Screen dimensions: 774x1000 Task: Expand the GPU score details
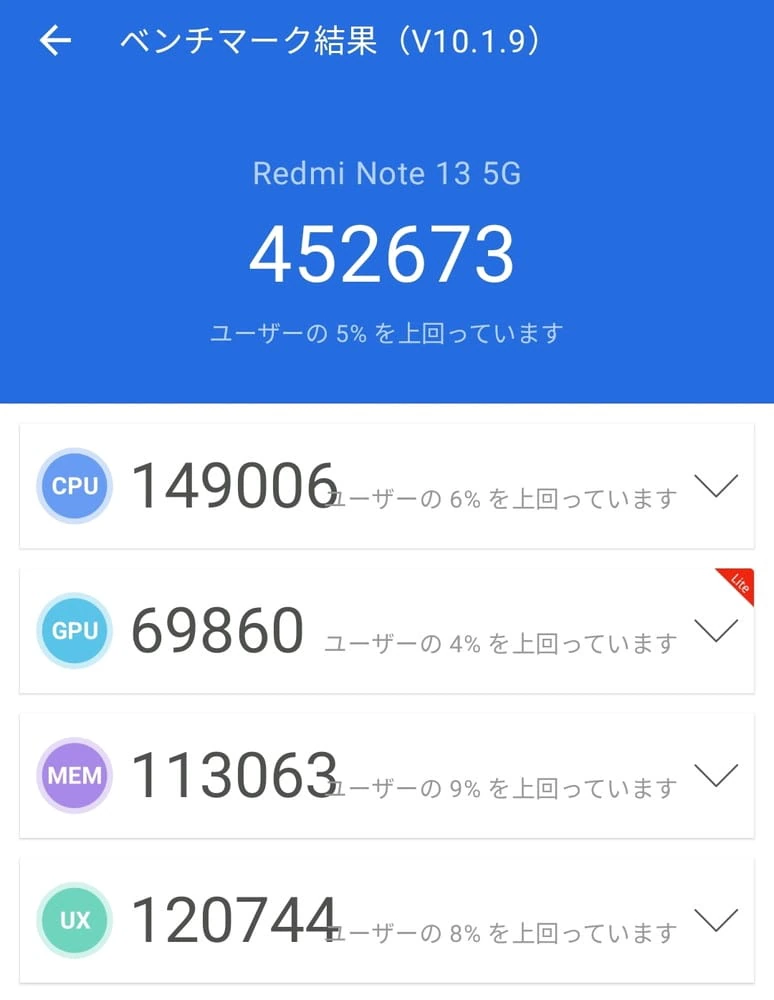[x=716, y=631]
